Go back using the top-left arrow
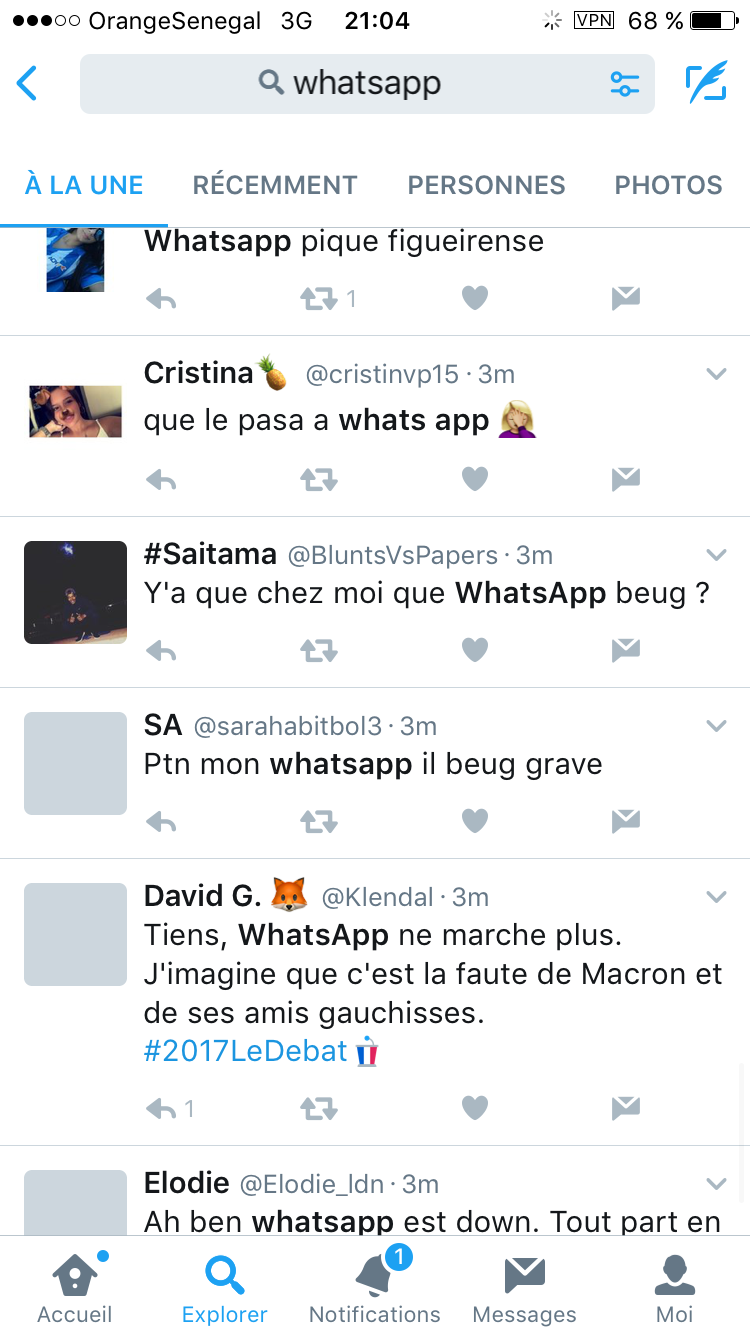 (x=27, y=84)
